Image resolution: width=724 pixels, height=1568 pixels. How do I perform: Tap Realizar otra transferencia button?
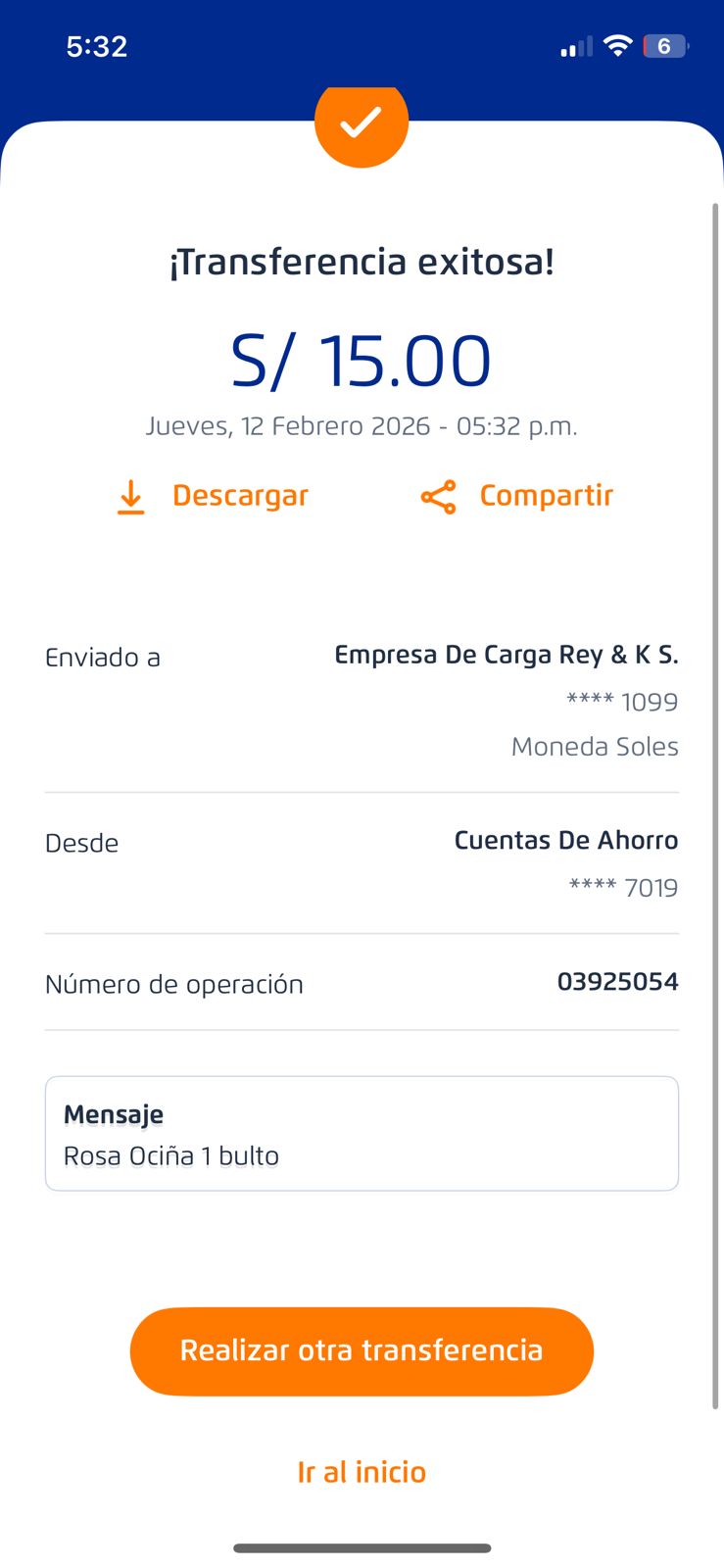(x=362, y=1350)
